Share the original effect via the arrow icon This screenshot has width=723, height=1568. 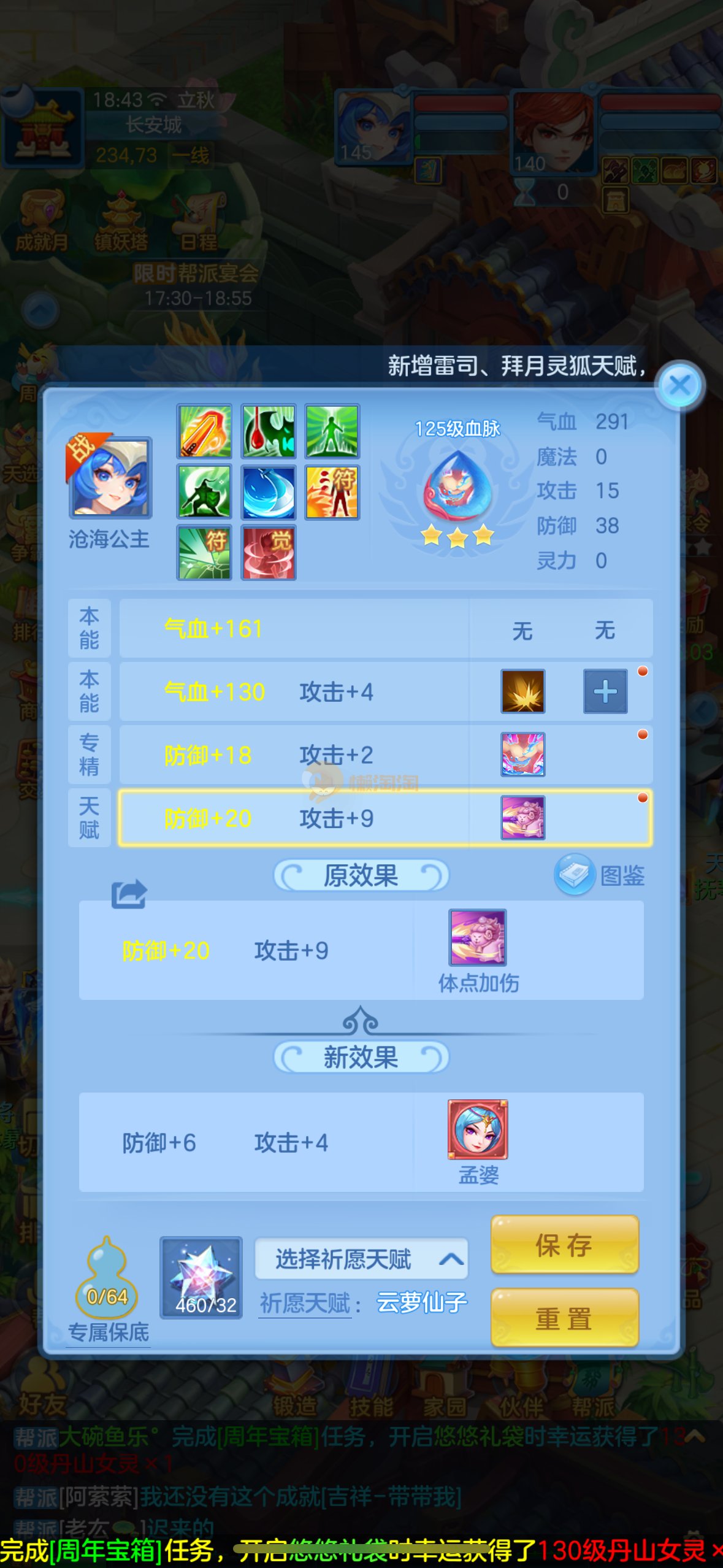click(129, 894)
